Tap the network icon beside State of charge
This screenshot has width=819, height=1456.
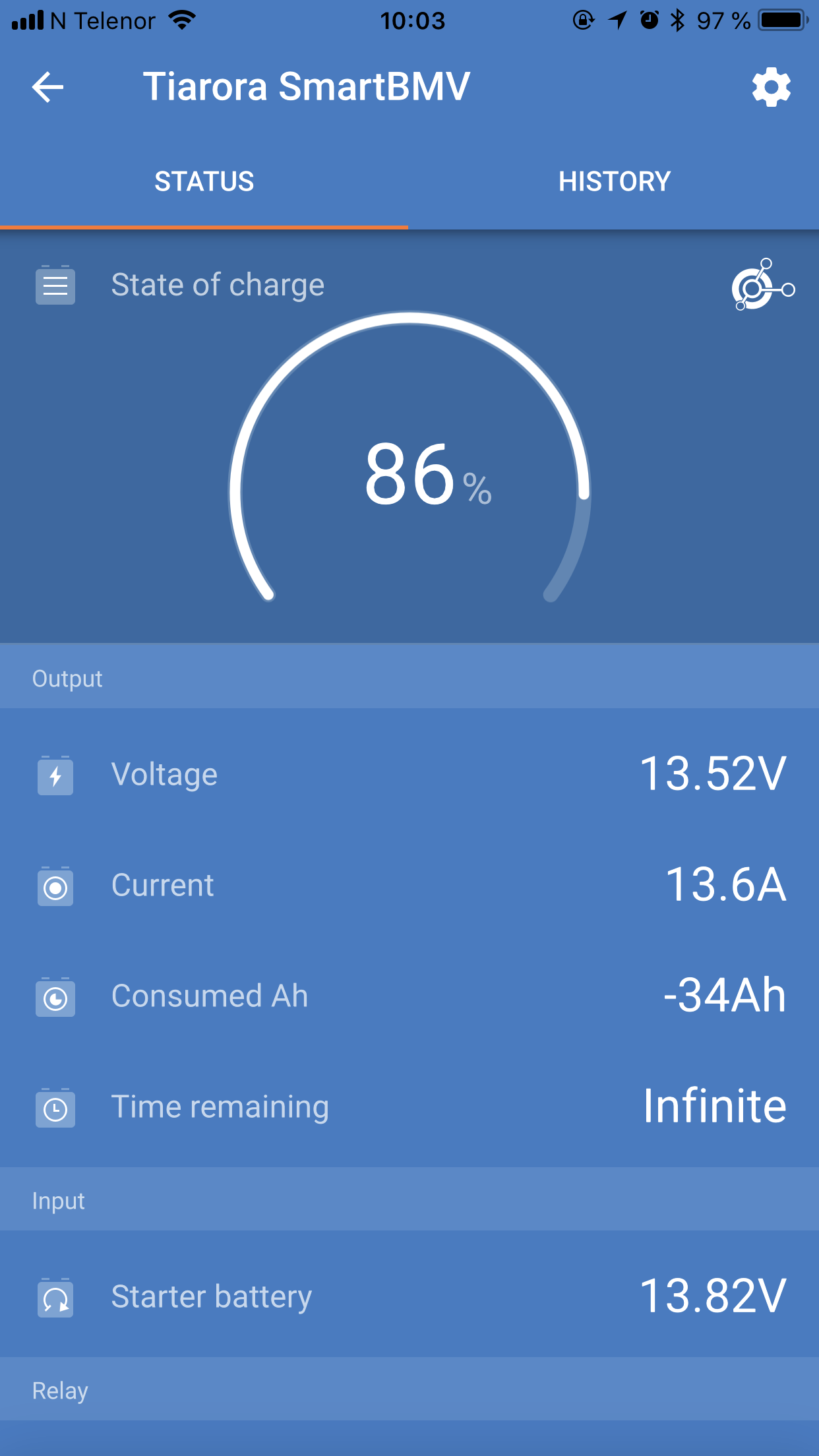(x=762, y=286)
